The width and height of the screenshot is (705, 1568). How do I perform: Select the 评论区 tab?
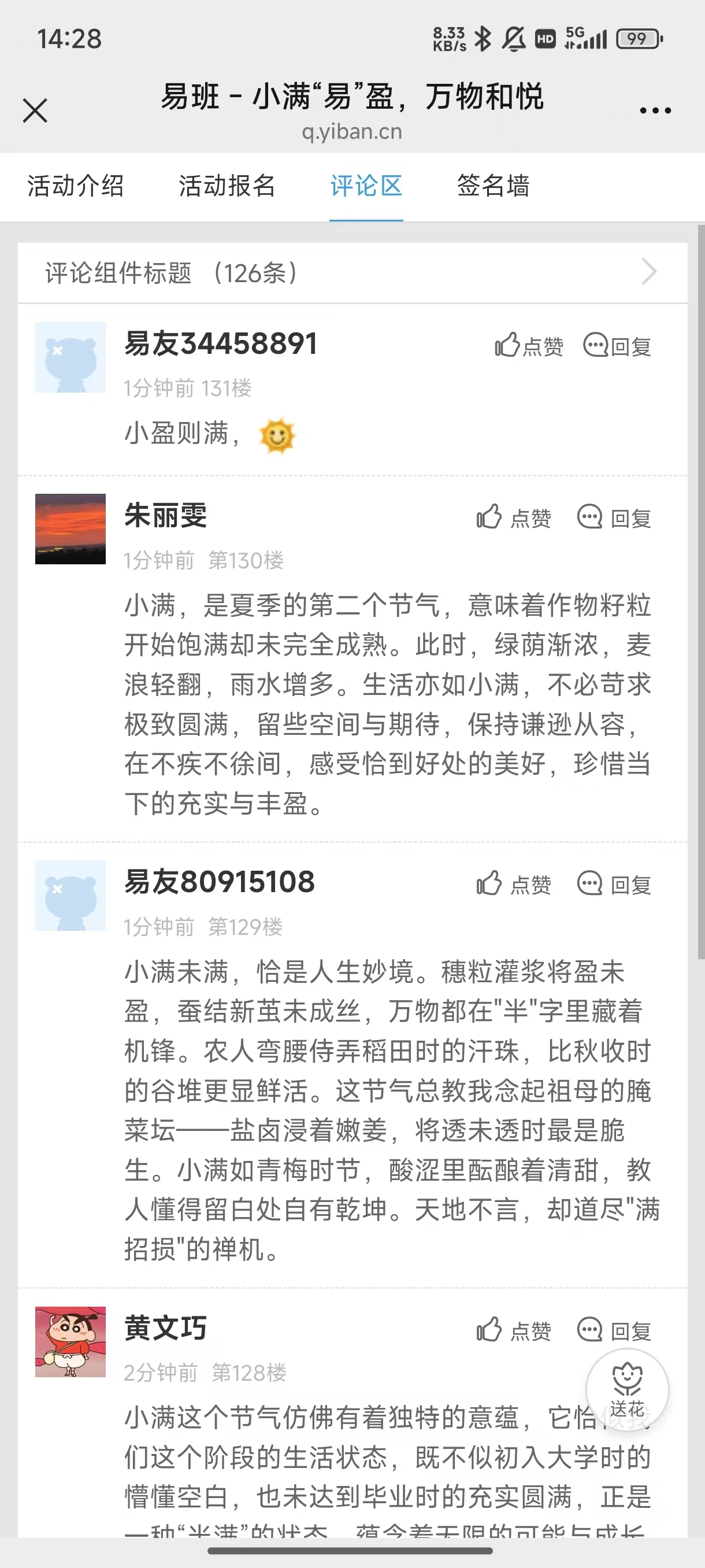pos(366,186)
